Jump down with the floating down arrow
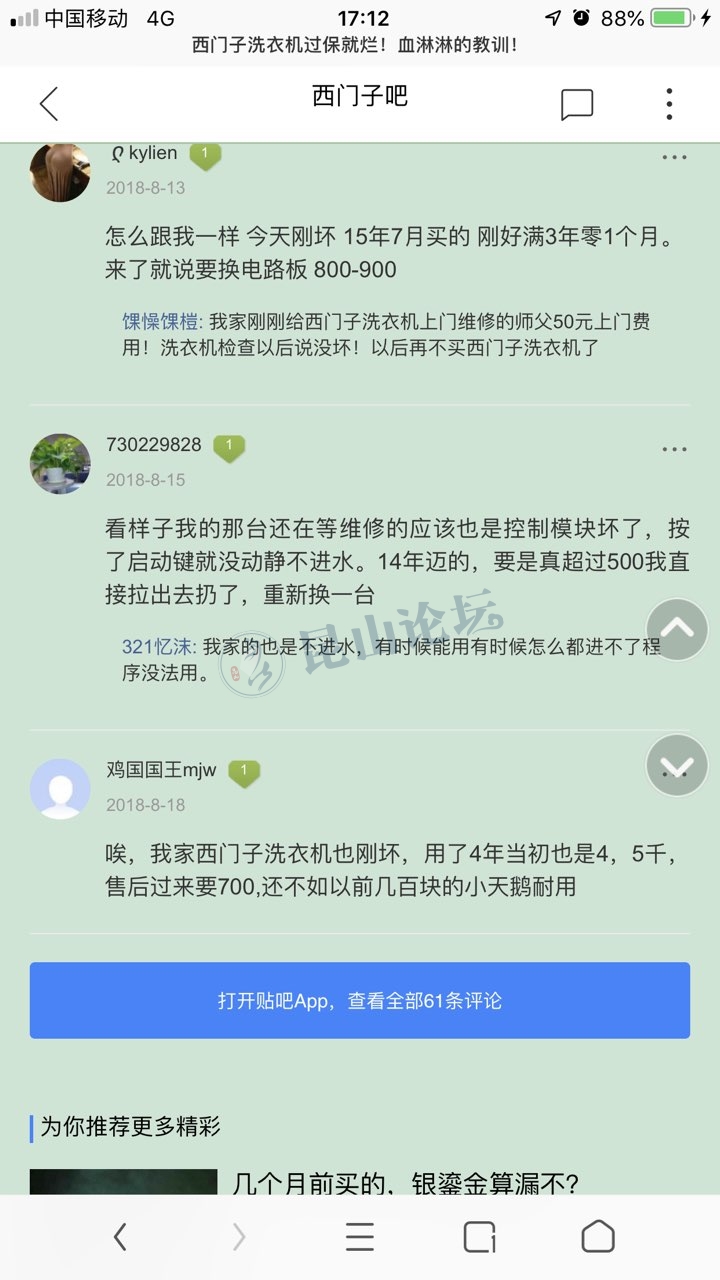 point(677,766)
